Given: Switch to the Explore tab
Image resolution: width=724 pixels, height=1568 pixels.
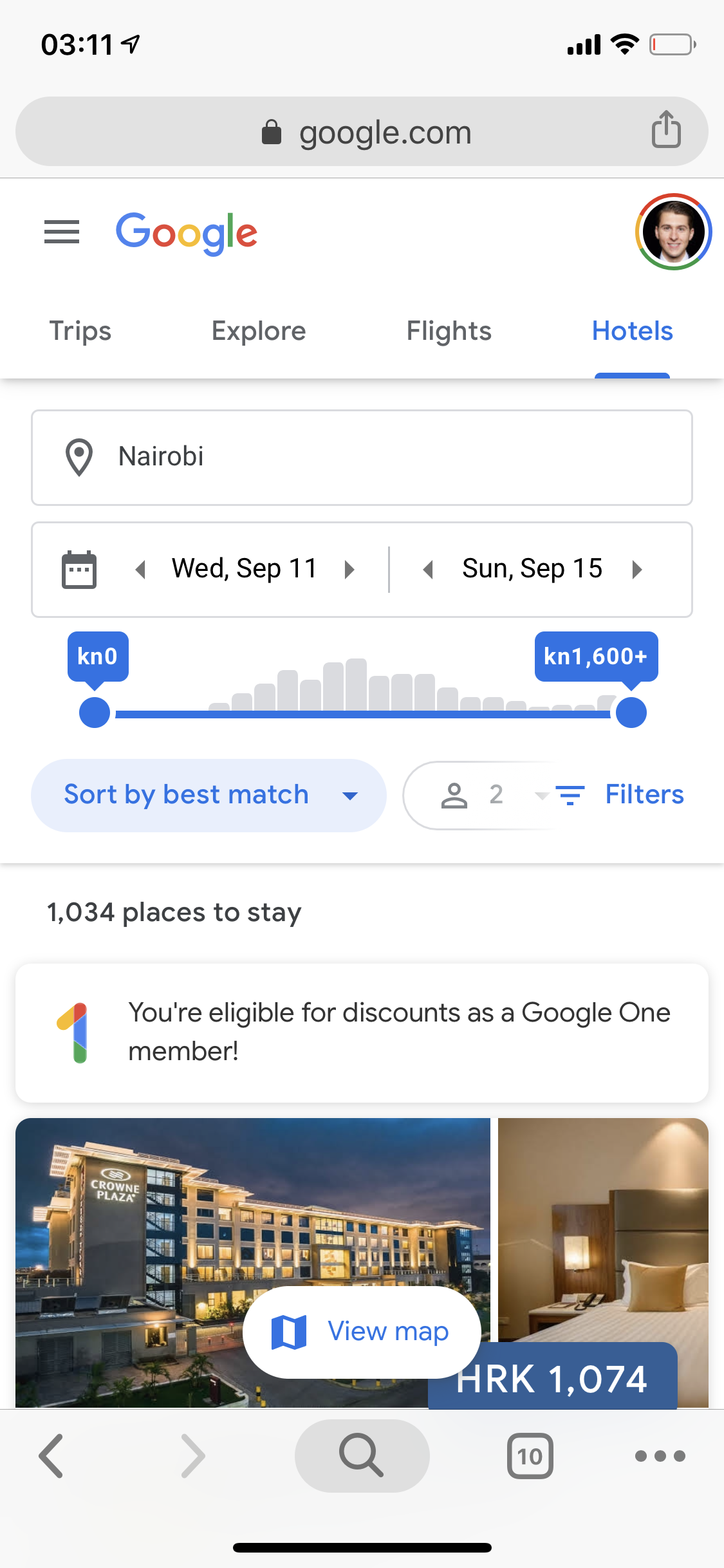Looking at the screenshot, I should click(259, 331).
